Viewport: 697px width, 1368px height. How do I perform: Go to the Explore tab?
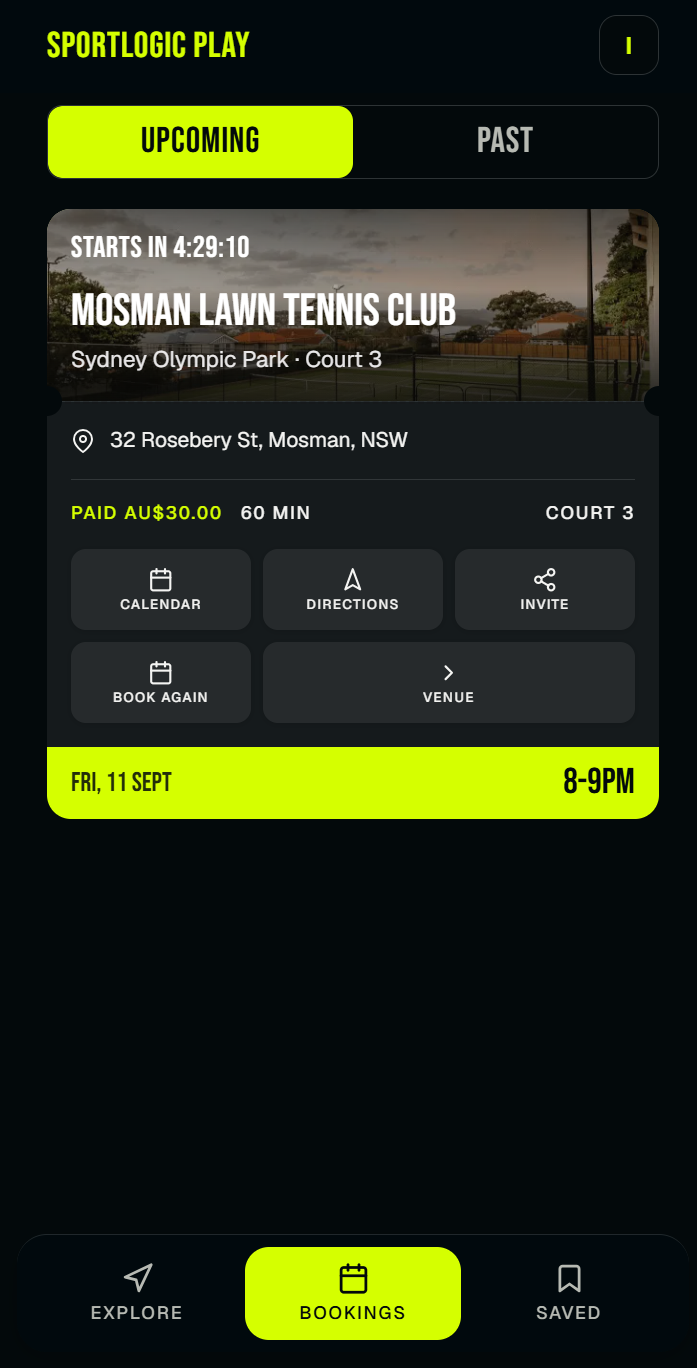[x=137, y=1293]
